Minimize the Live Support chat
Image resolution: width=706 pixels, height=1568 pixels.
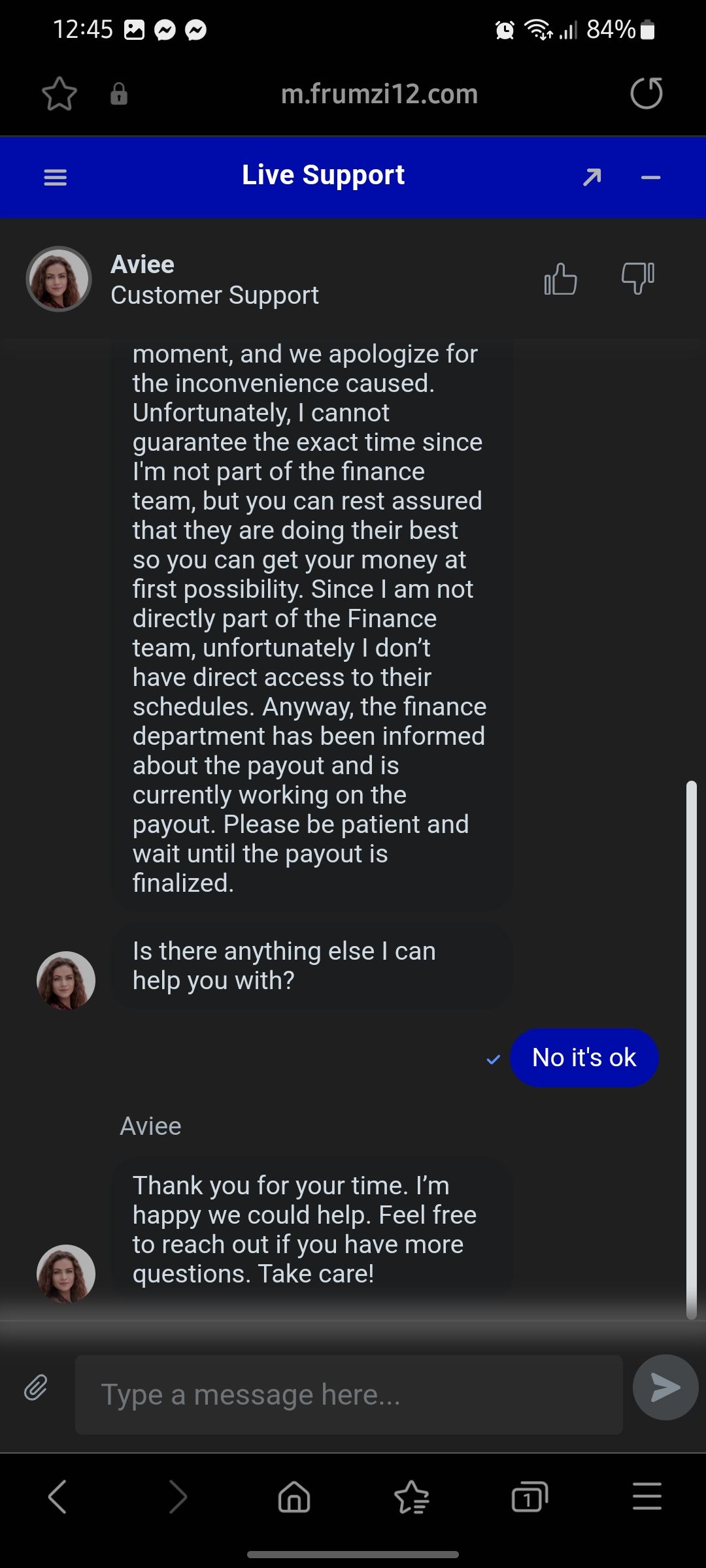coord(650,177)
